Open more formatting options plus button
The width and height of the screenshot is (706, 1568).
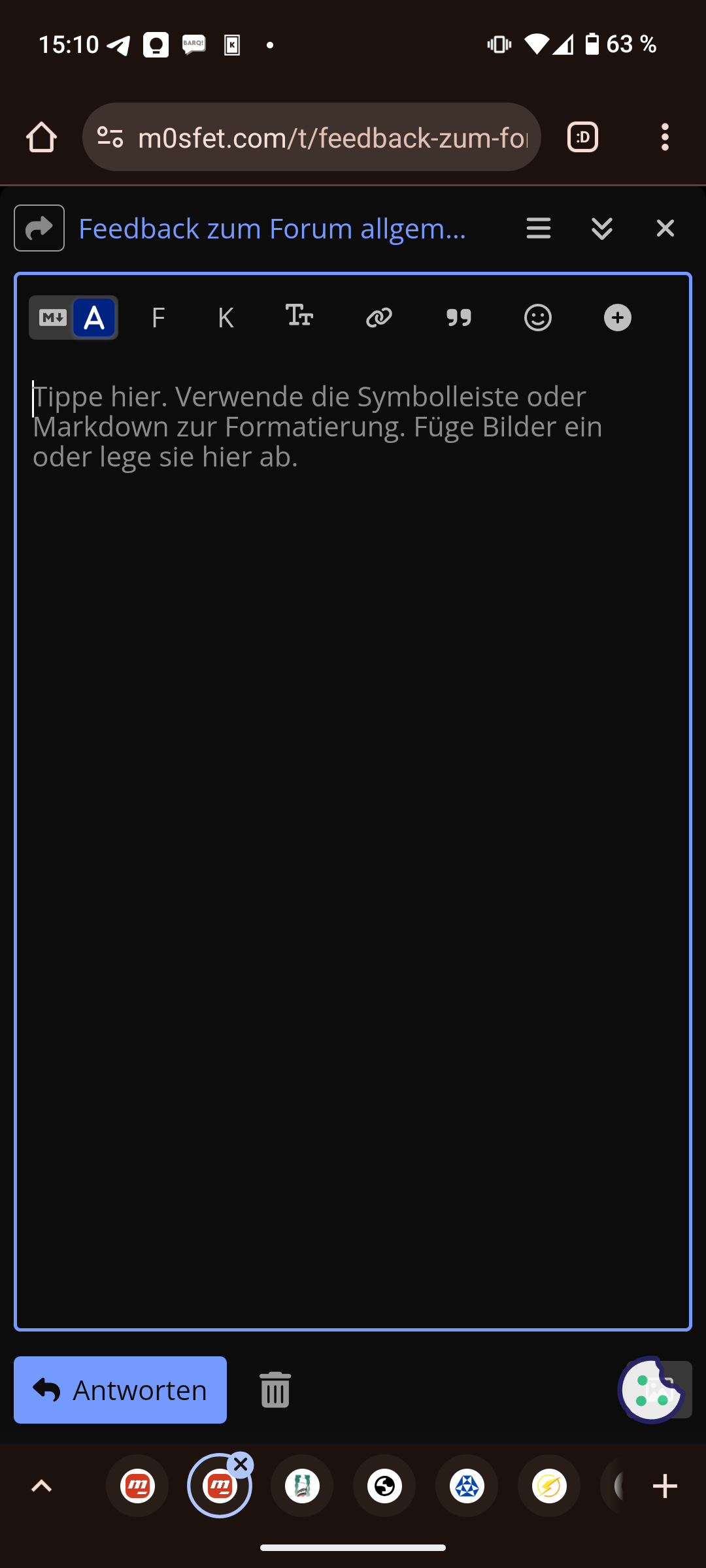tap(617, 318)
